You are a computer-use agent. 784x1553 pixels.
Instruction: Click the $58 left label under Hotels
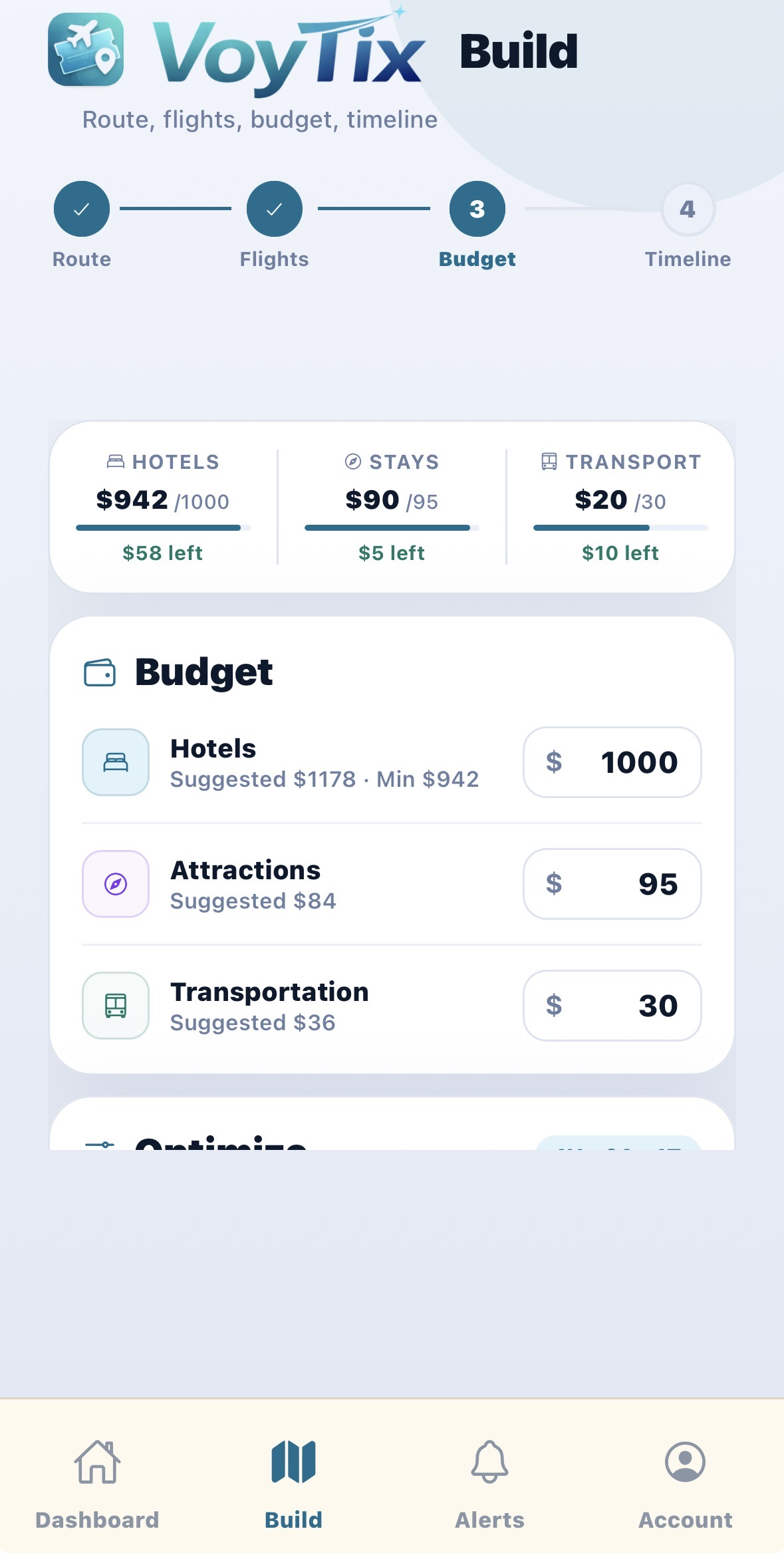coord(162,552)
